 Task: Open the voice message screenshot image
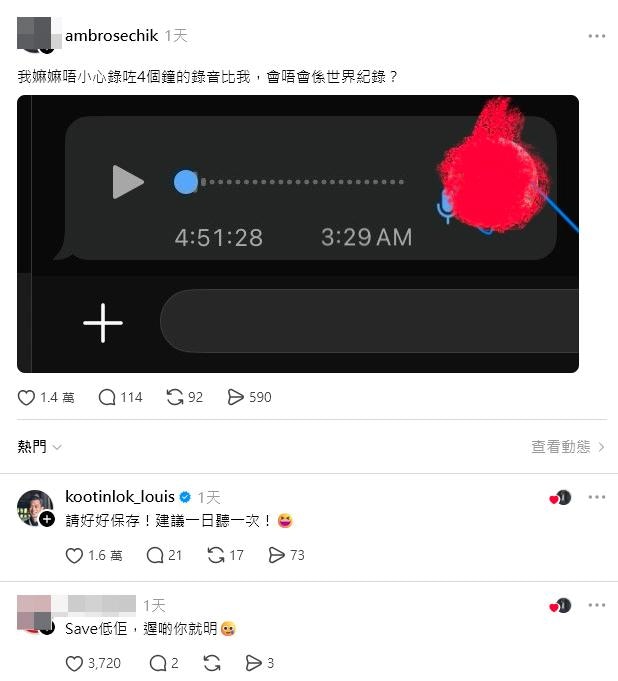pos(297,234)
